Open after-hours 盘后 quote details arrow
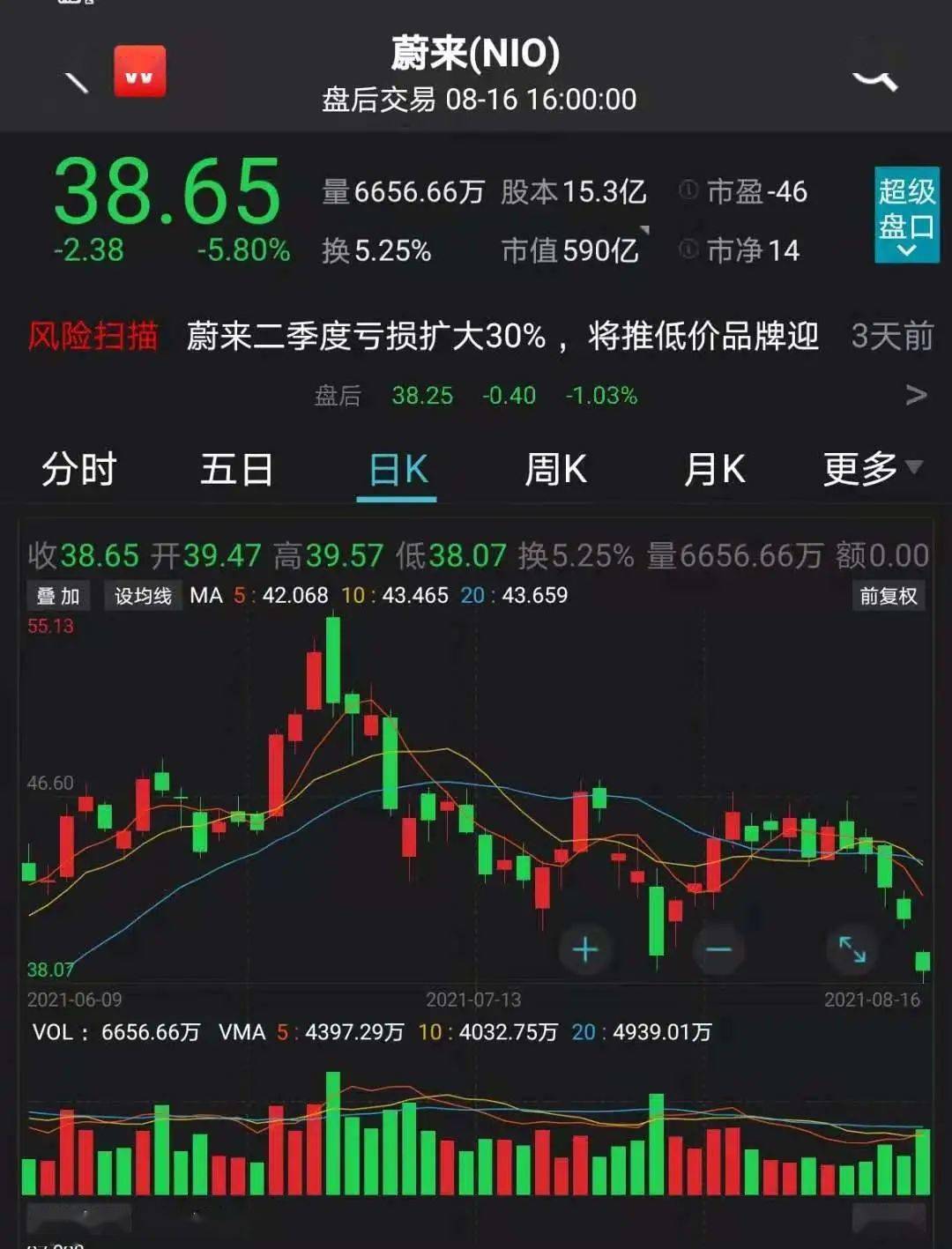952x1249 pixels. coord(916,395)
